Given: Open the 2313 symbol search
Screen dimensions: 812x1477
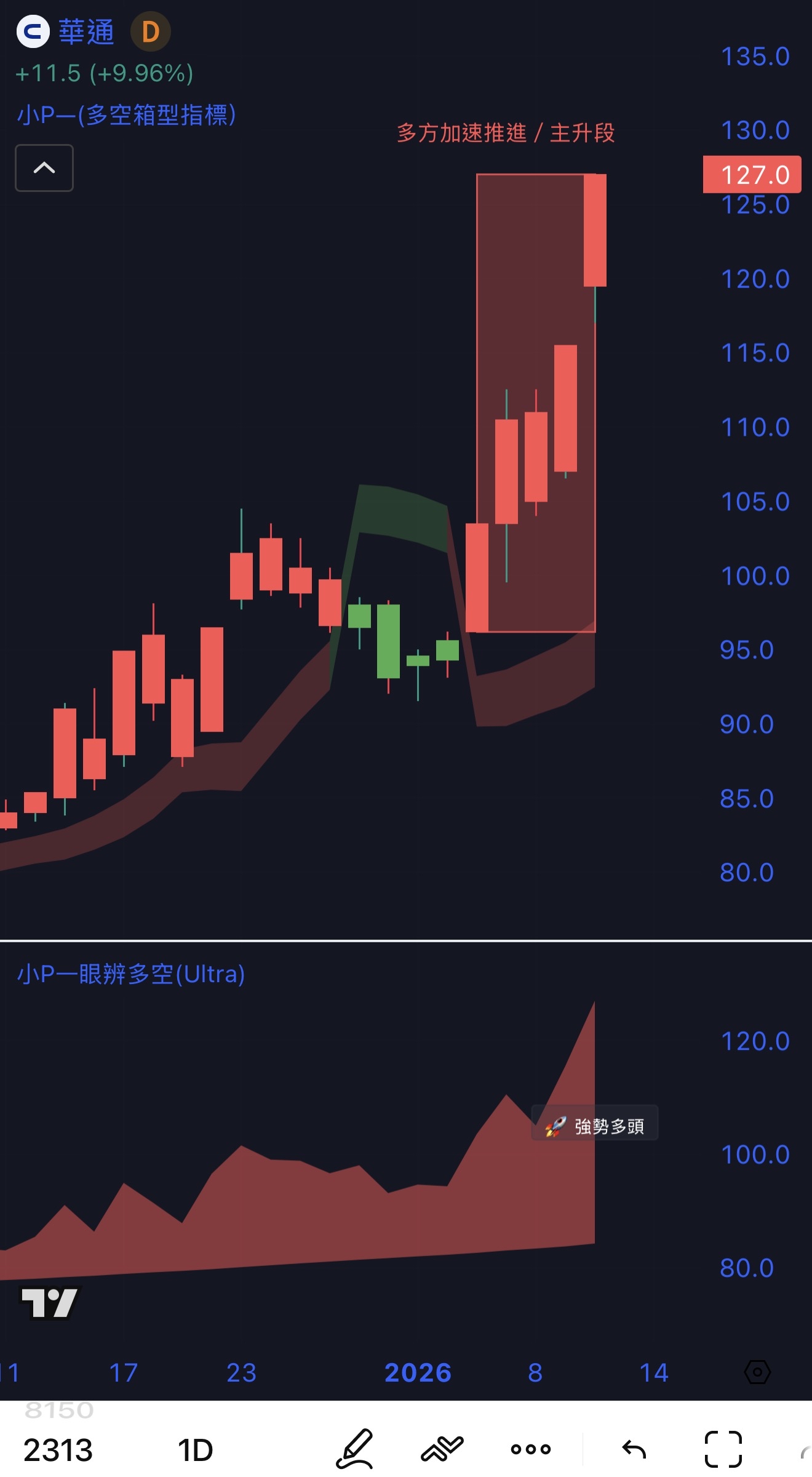Looking at the screenshot, I should pyautogui.click(x=58, y=1450).
